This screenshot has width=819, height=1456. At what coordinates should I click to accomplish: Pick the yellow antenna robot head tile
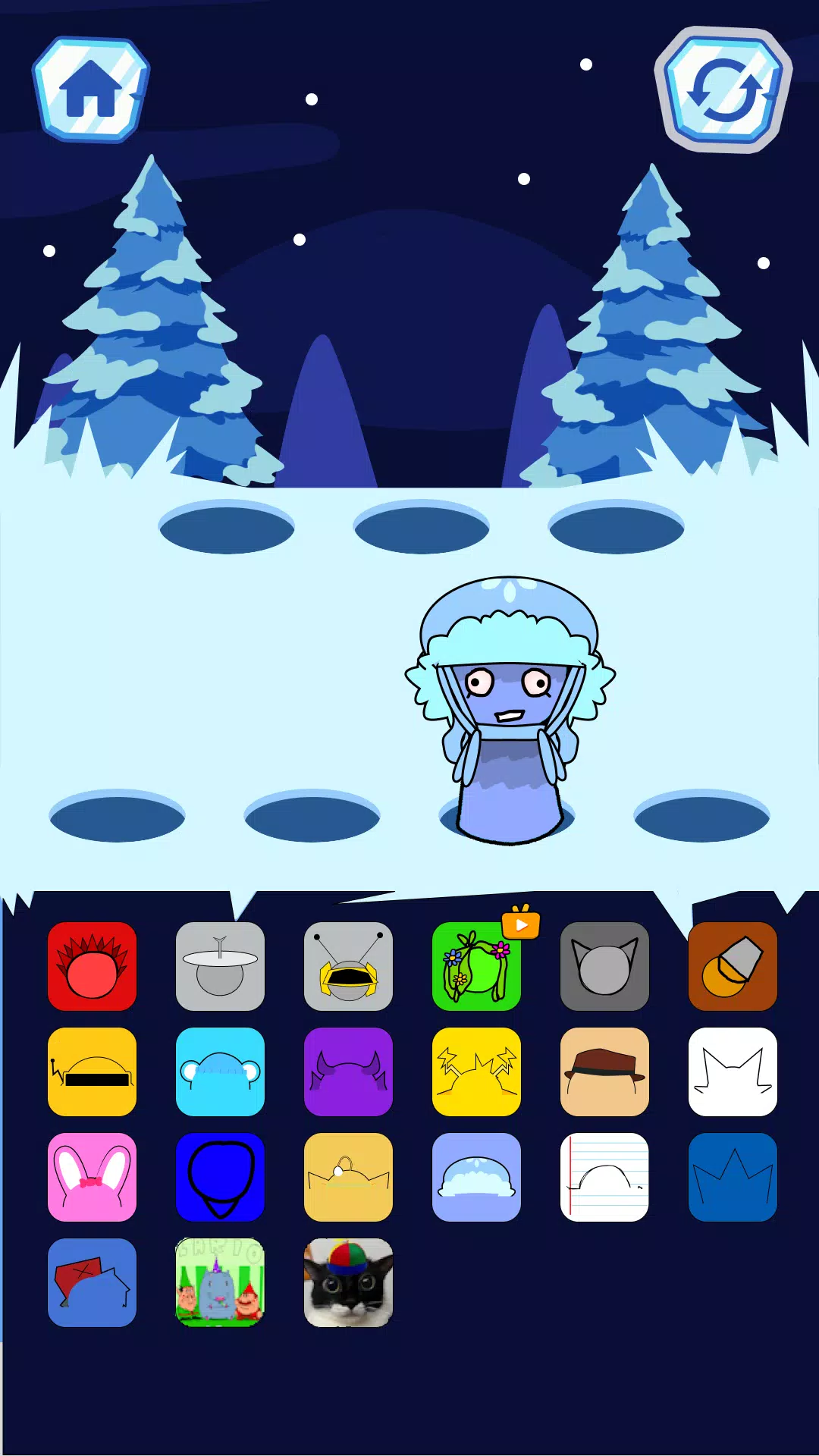pyautogui.click(x=348, y=966)
